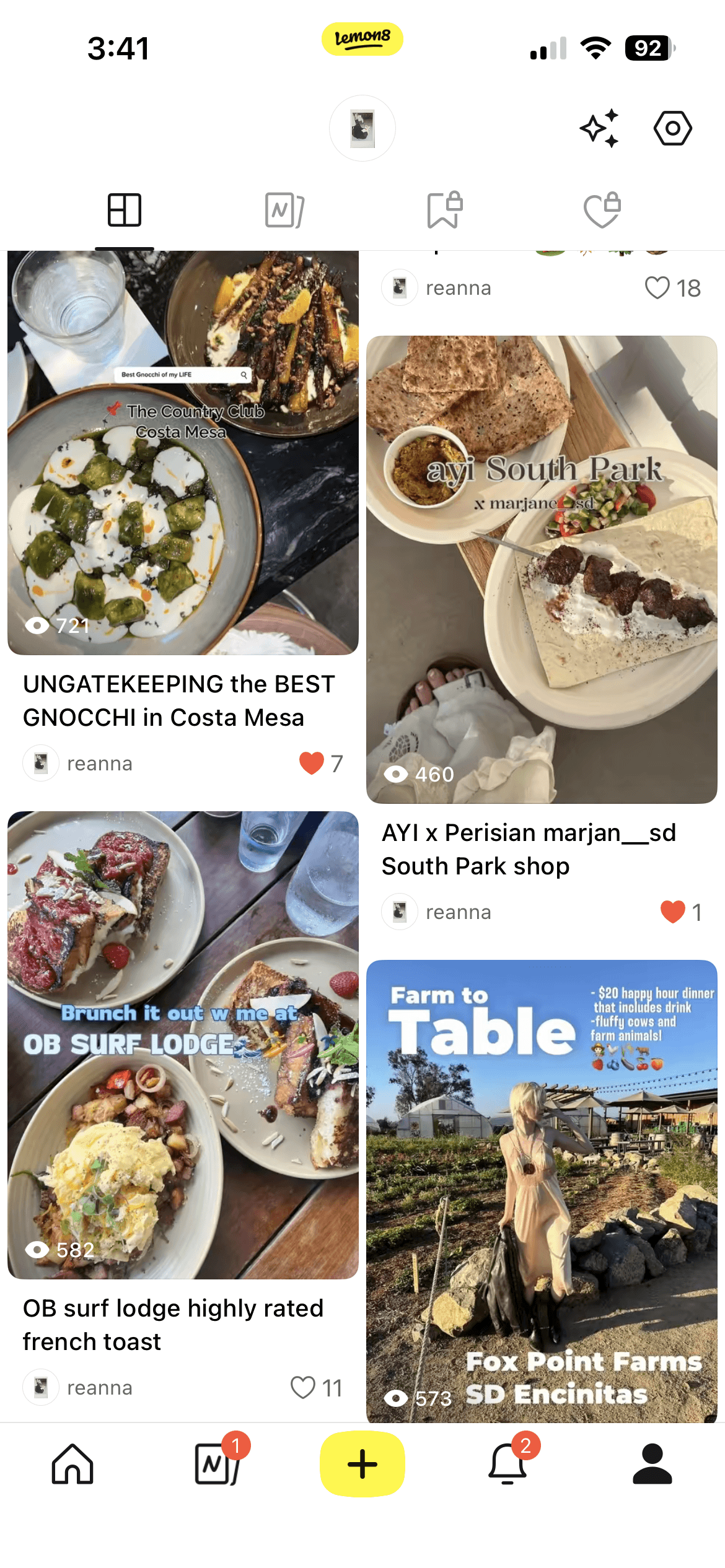
Task: Open the profile avatar at top
Action: pos(362,128)
